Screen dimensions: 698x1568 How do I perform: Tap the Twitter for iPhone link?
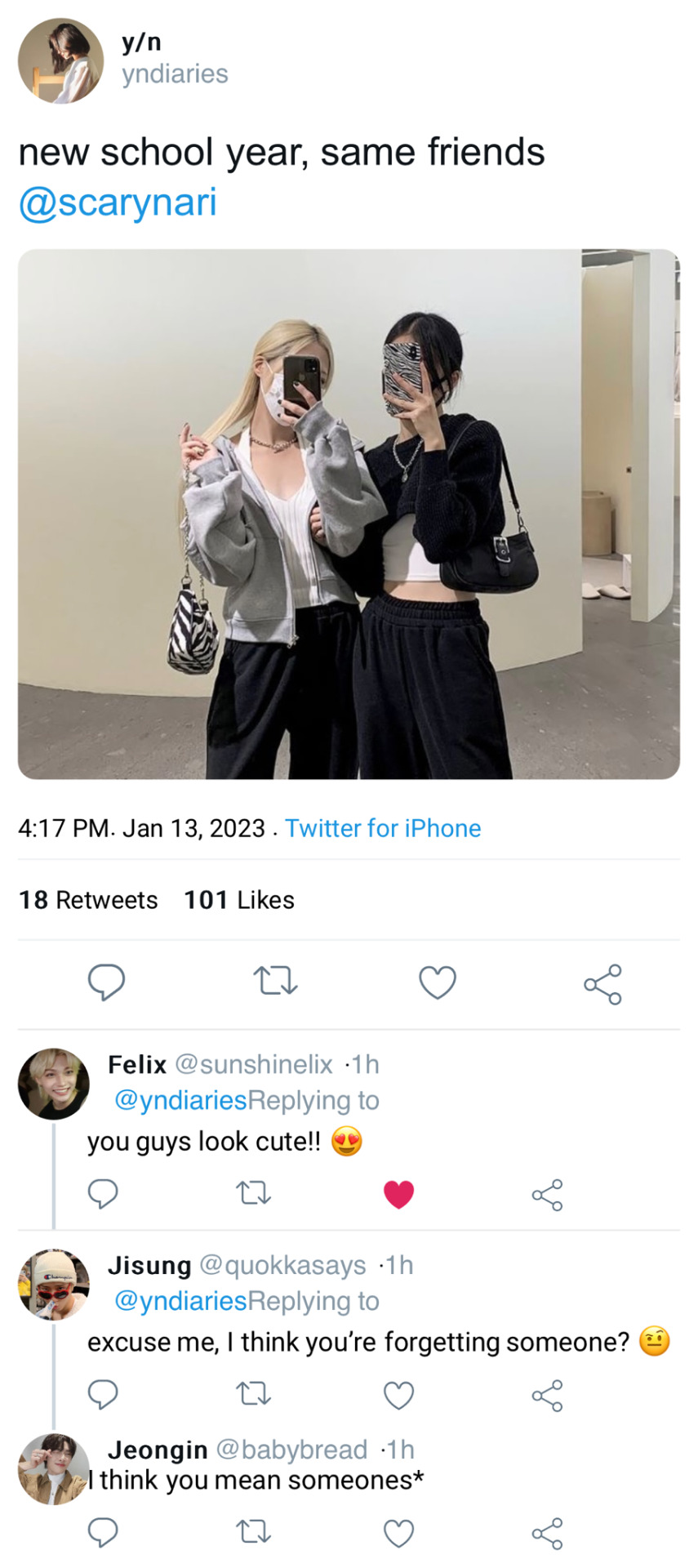(383, 828)
